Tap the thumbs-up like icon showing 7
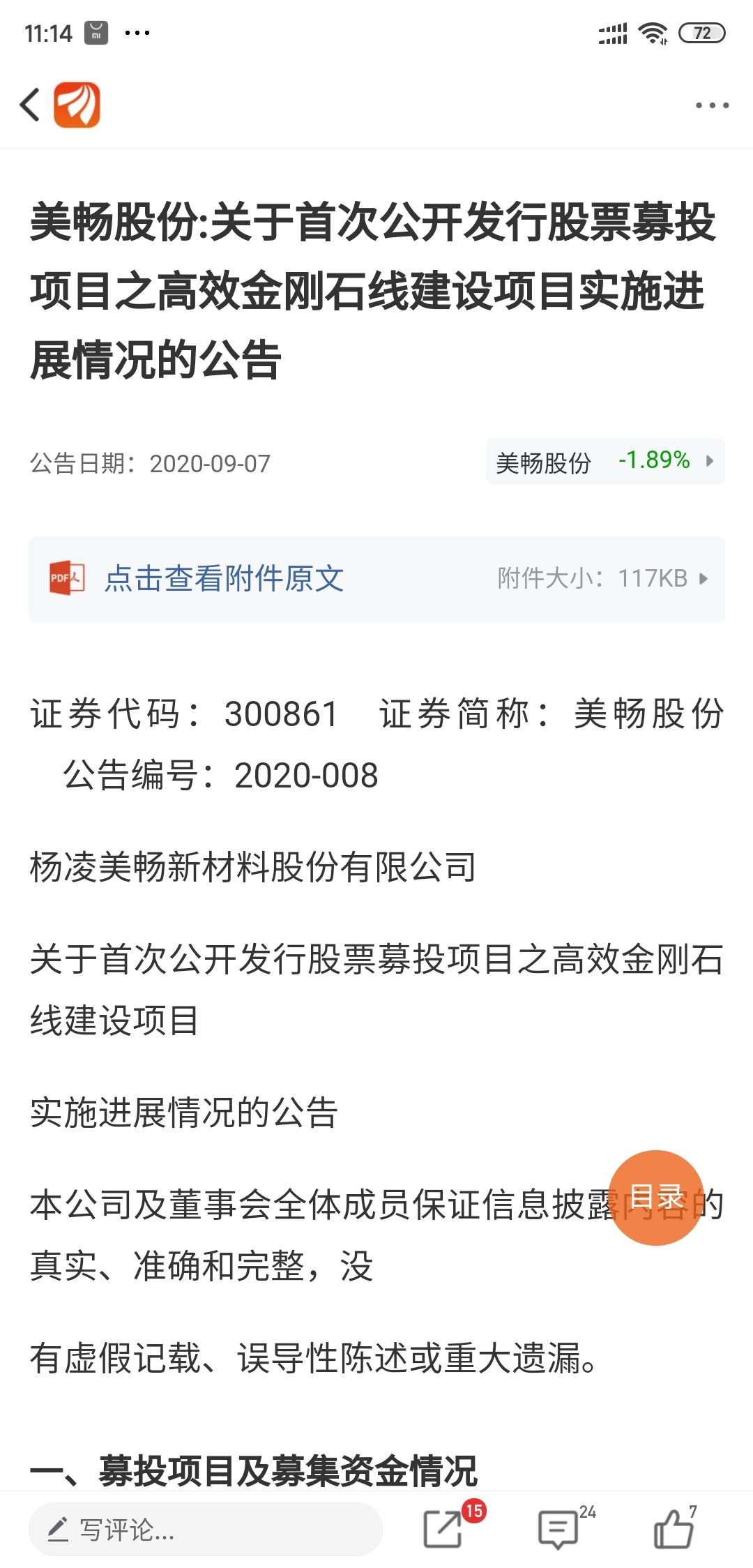The width and height of the screenshot is (753, 1568). click(x=673, y=1528)
